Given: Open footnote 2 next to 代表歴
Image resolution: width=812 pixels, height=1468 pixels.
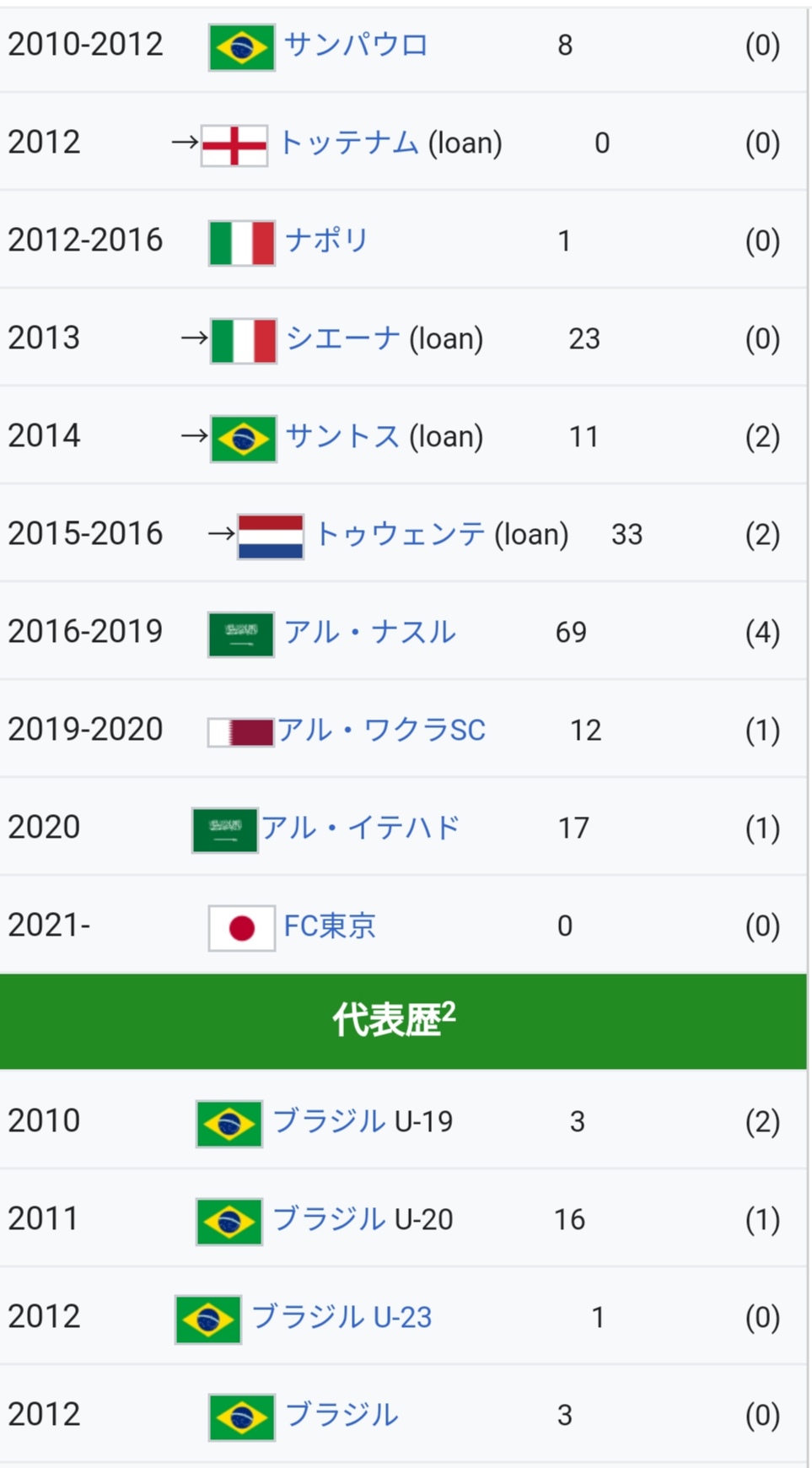Looking at the screenshot, I should point(449,1011).
